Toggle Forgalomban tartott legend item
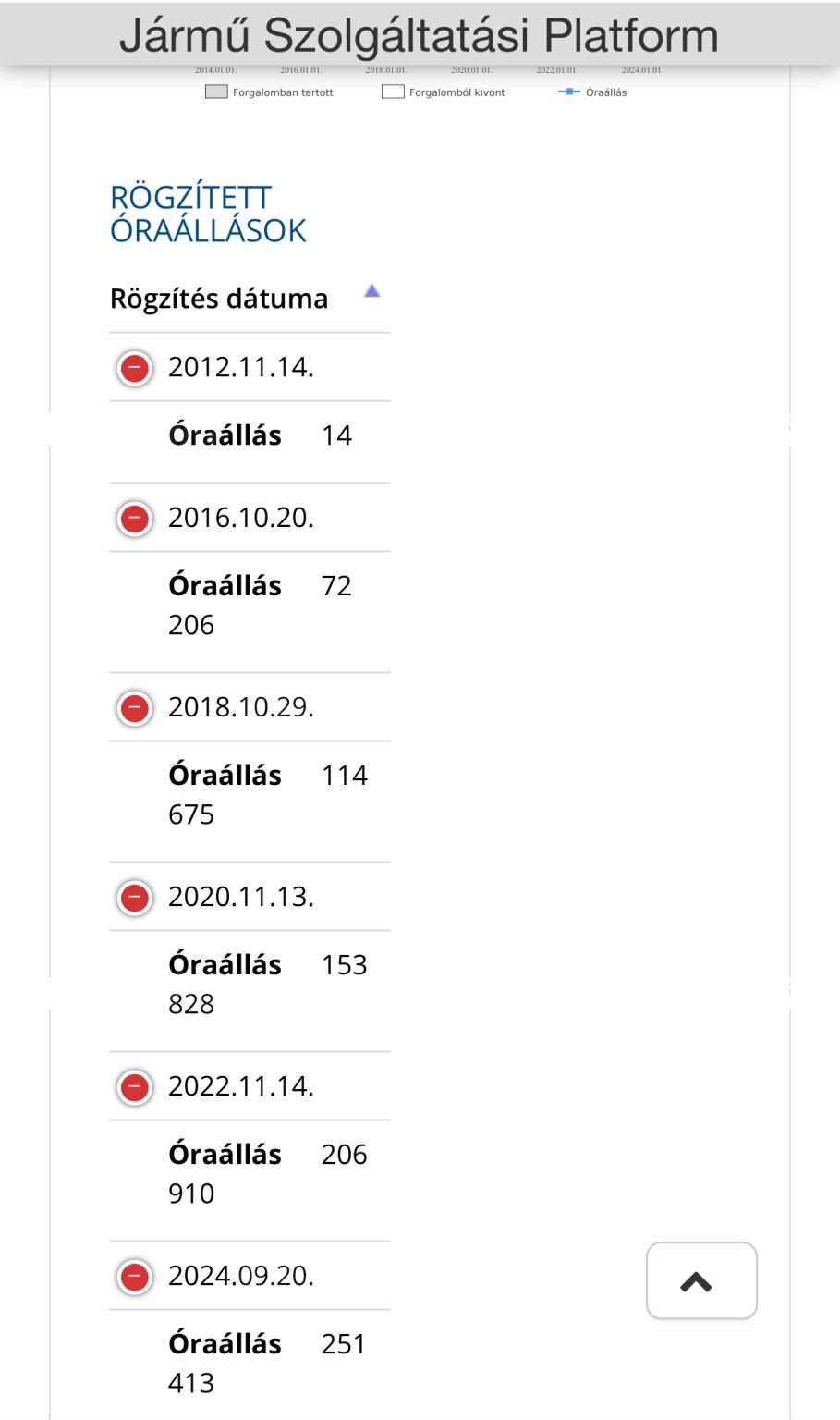Screen dimensions: 840x1420 (269, 92)
